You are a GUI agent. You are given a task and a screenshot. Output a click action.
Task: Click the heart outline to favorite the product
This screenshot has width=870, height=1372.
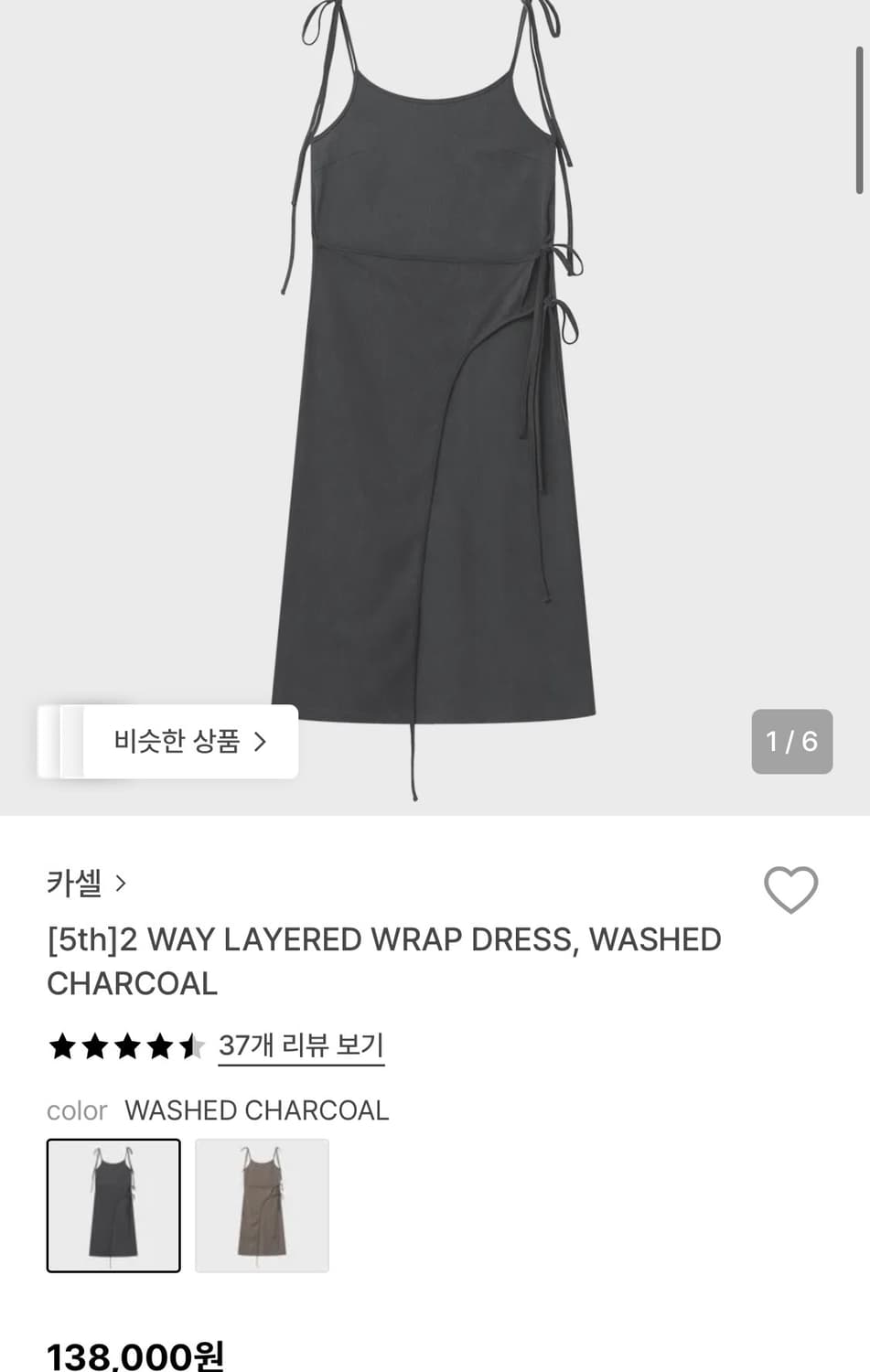point(790,889)
